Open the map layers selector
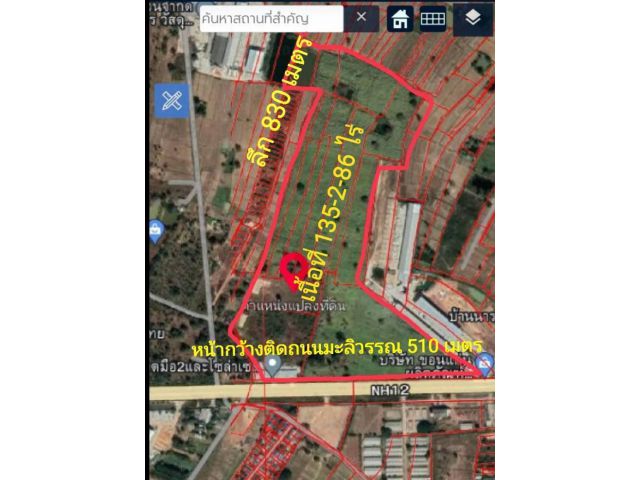 pos(473,18)
